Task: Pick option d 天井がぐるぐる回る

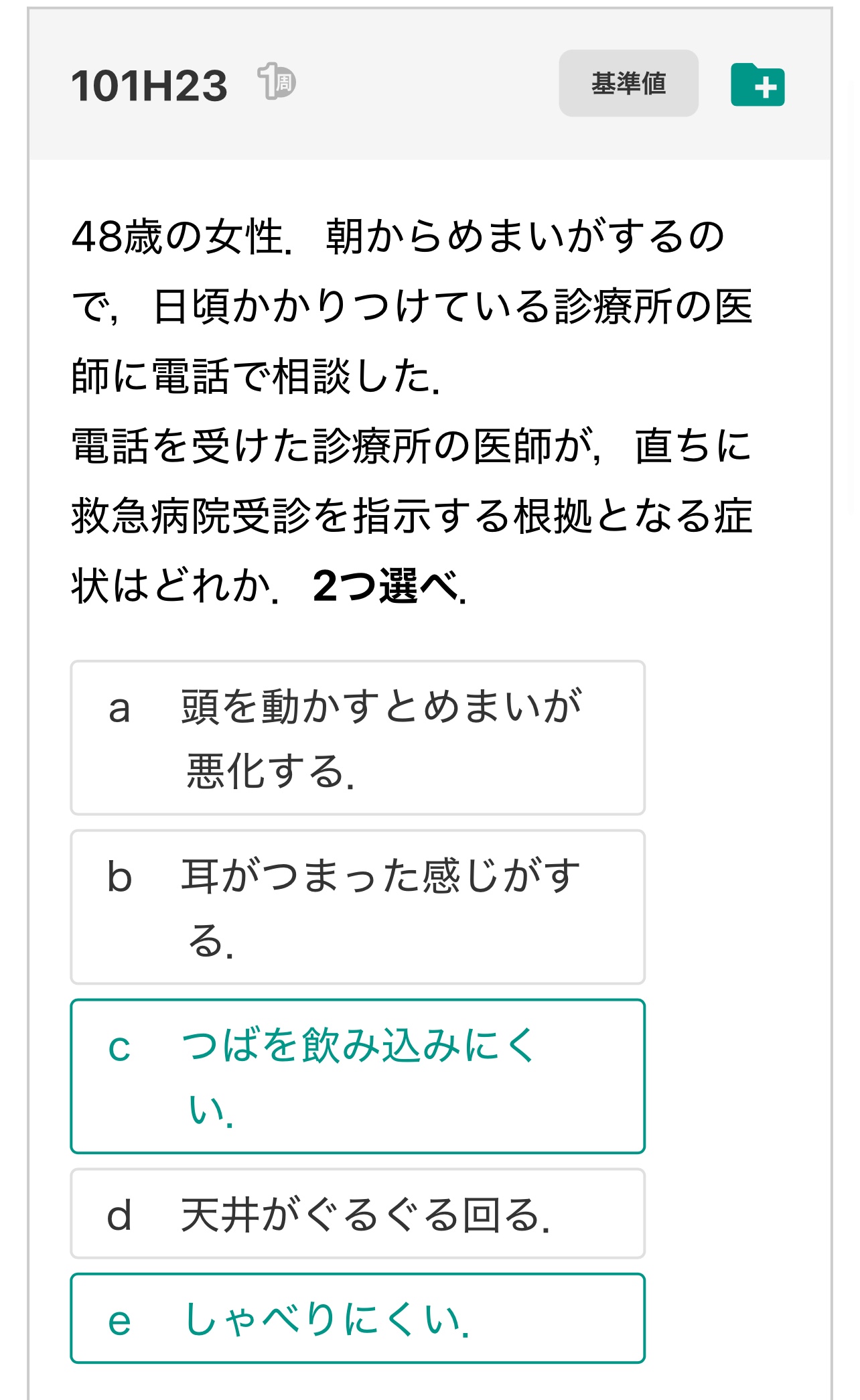Action: [358, 1214]
